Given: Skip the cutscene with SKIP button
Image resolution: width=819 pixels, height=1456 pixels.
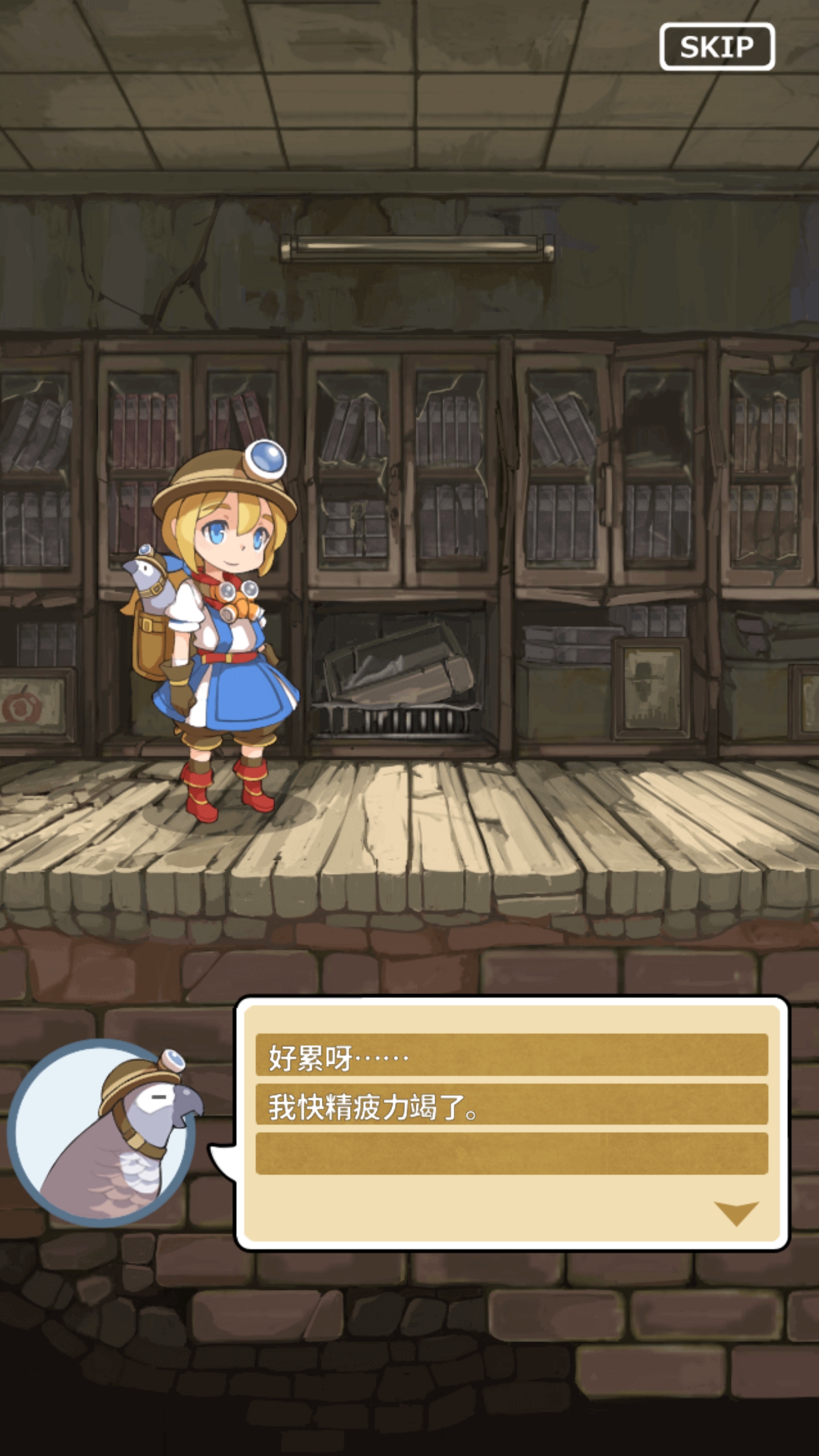Looking at the screenshot, I should pyautogui.click(x=717, y=47).
